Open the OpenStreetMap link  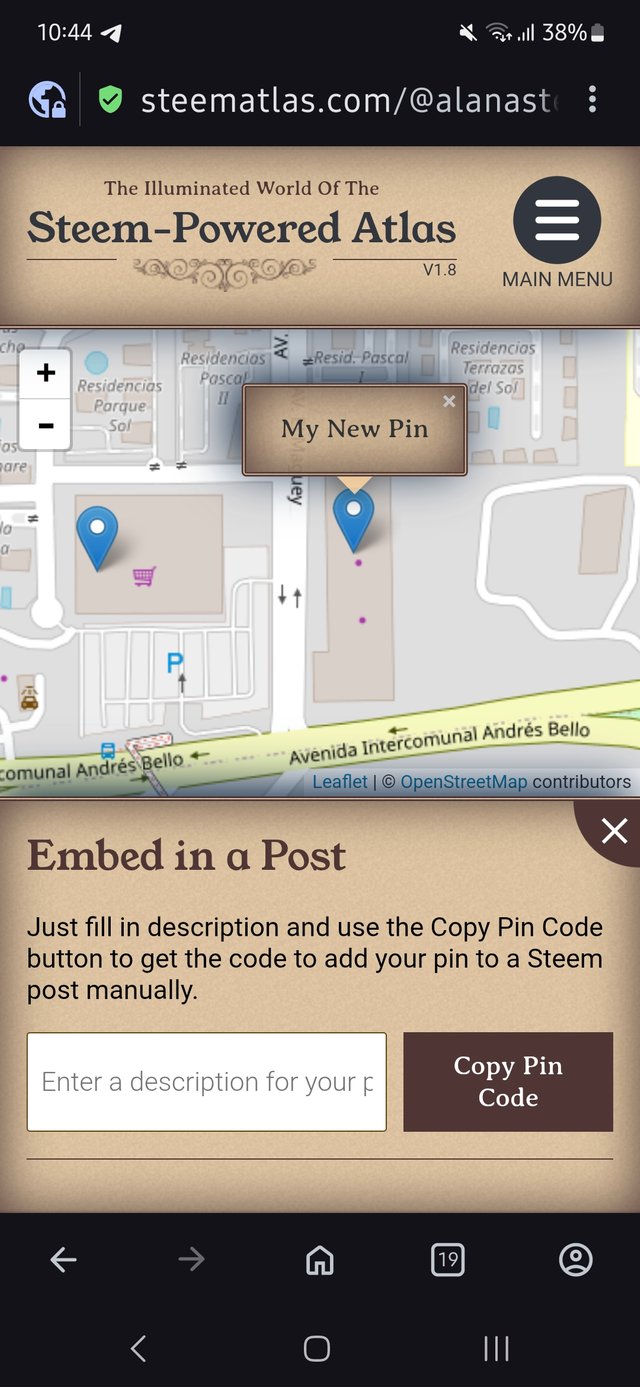point(463,782)
